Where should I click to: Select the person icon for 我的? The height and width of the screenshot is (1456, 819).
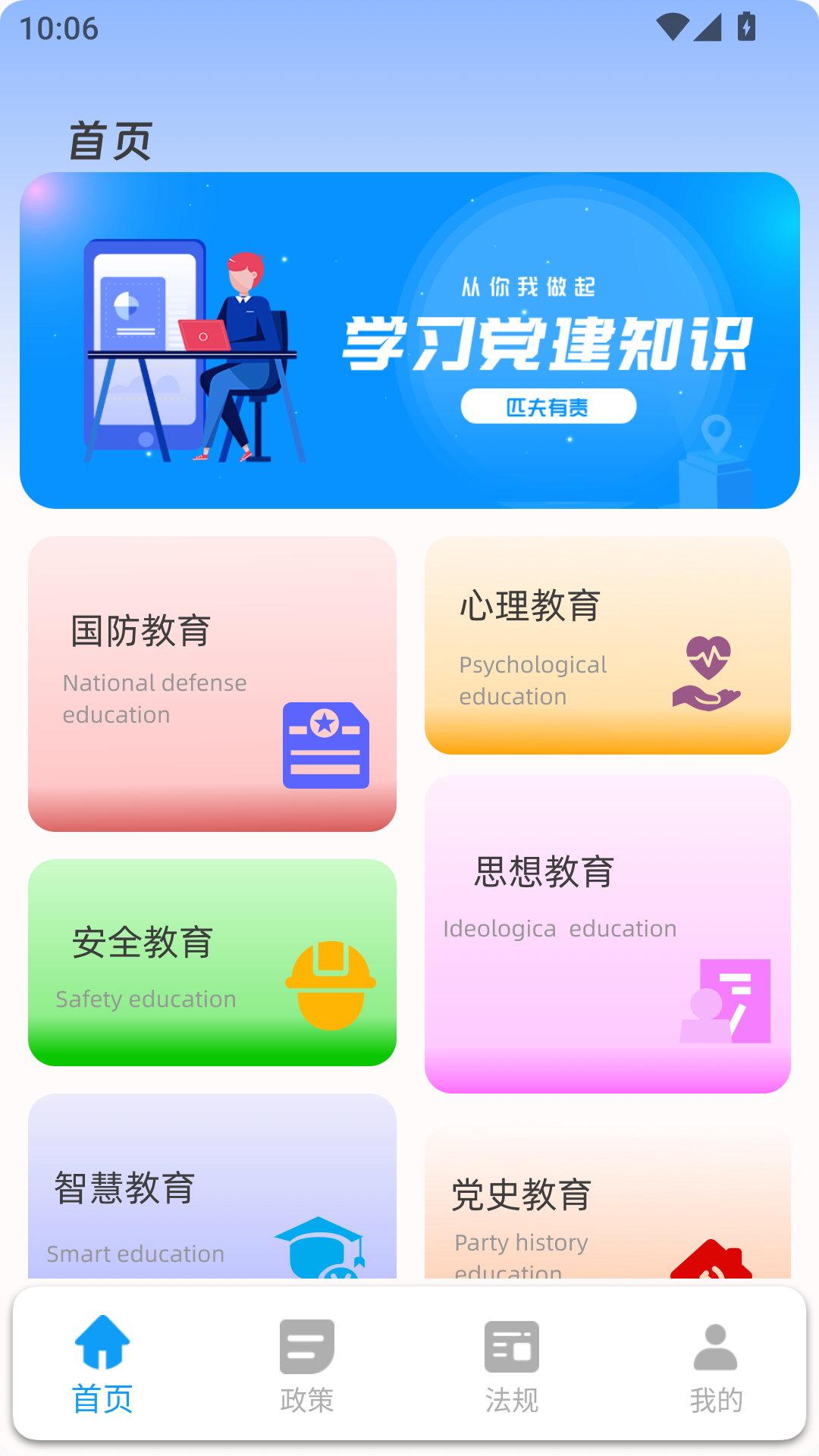(x=714, y=1345)
